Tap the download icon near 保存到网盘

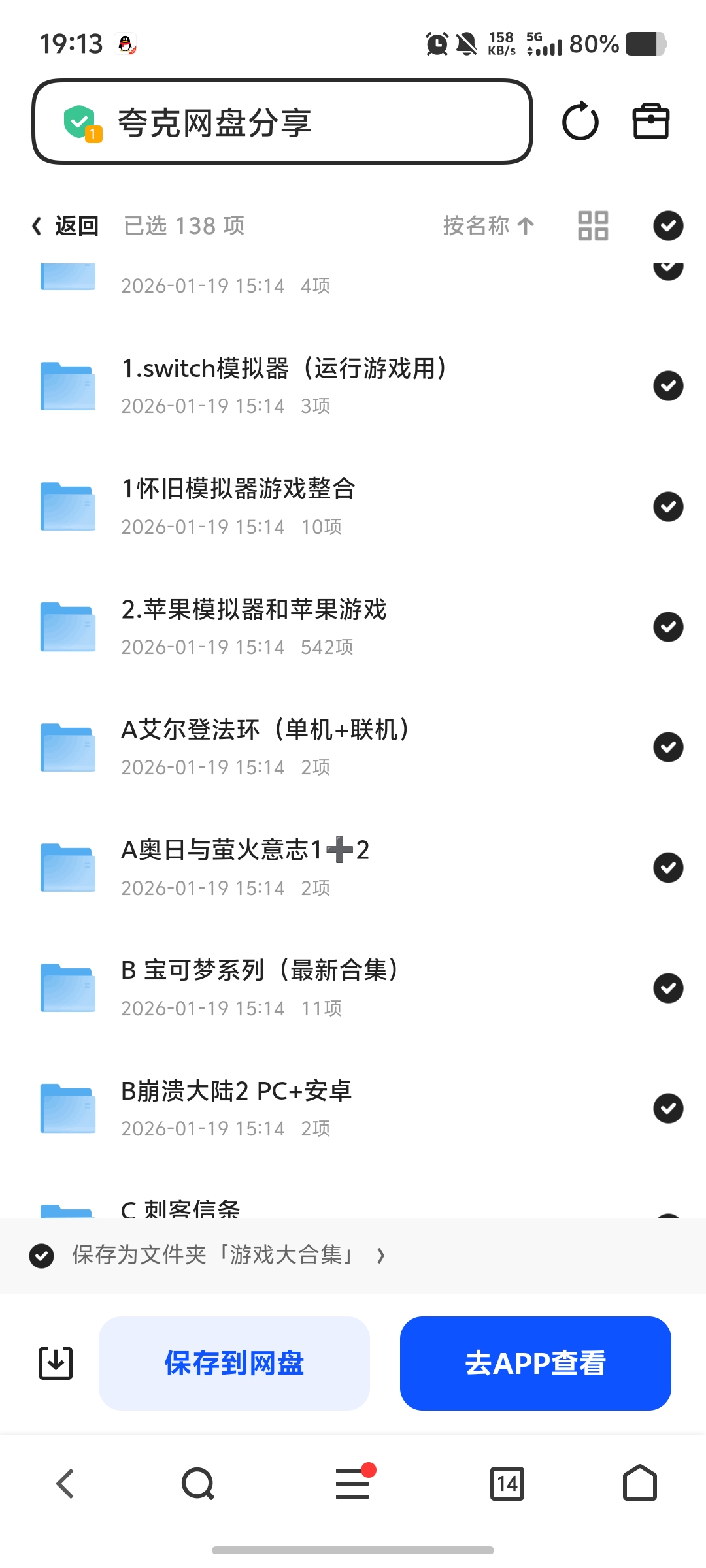55,1362
